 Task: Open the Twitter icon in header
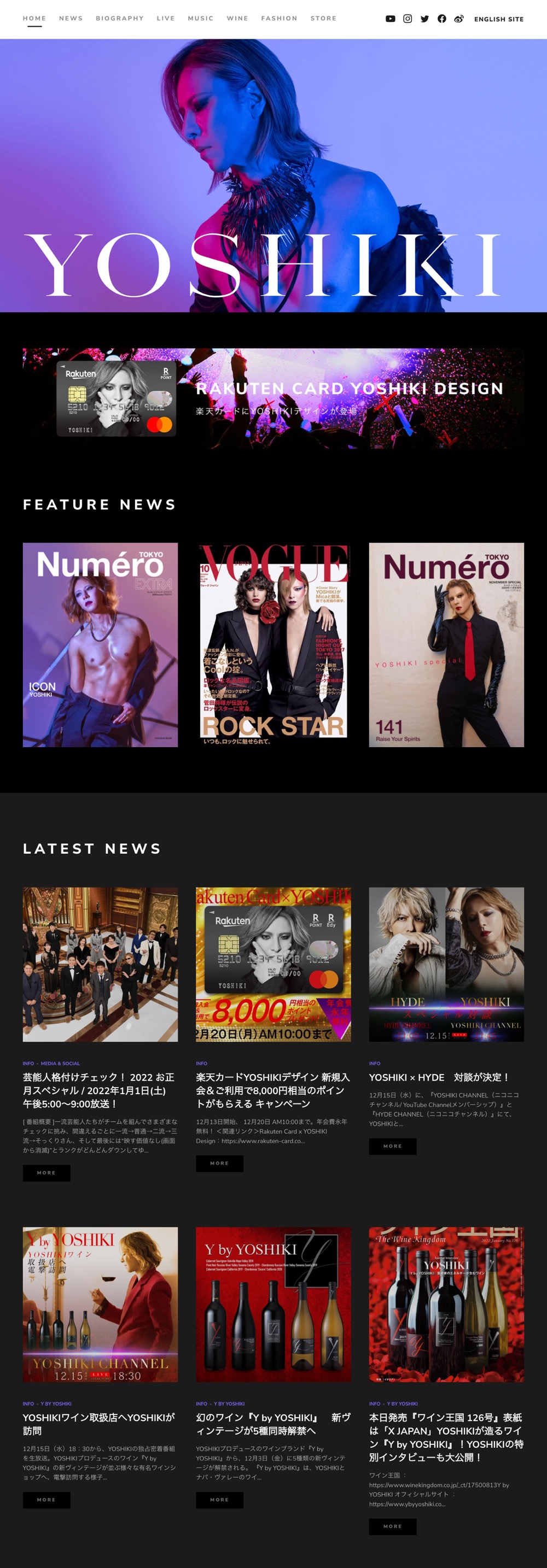coord(424,19)
